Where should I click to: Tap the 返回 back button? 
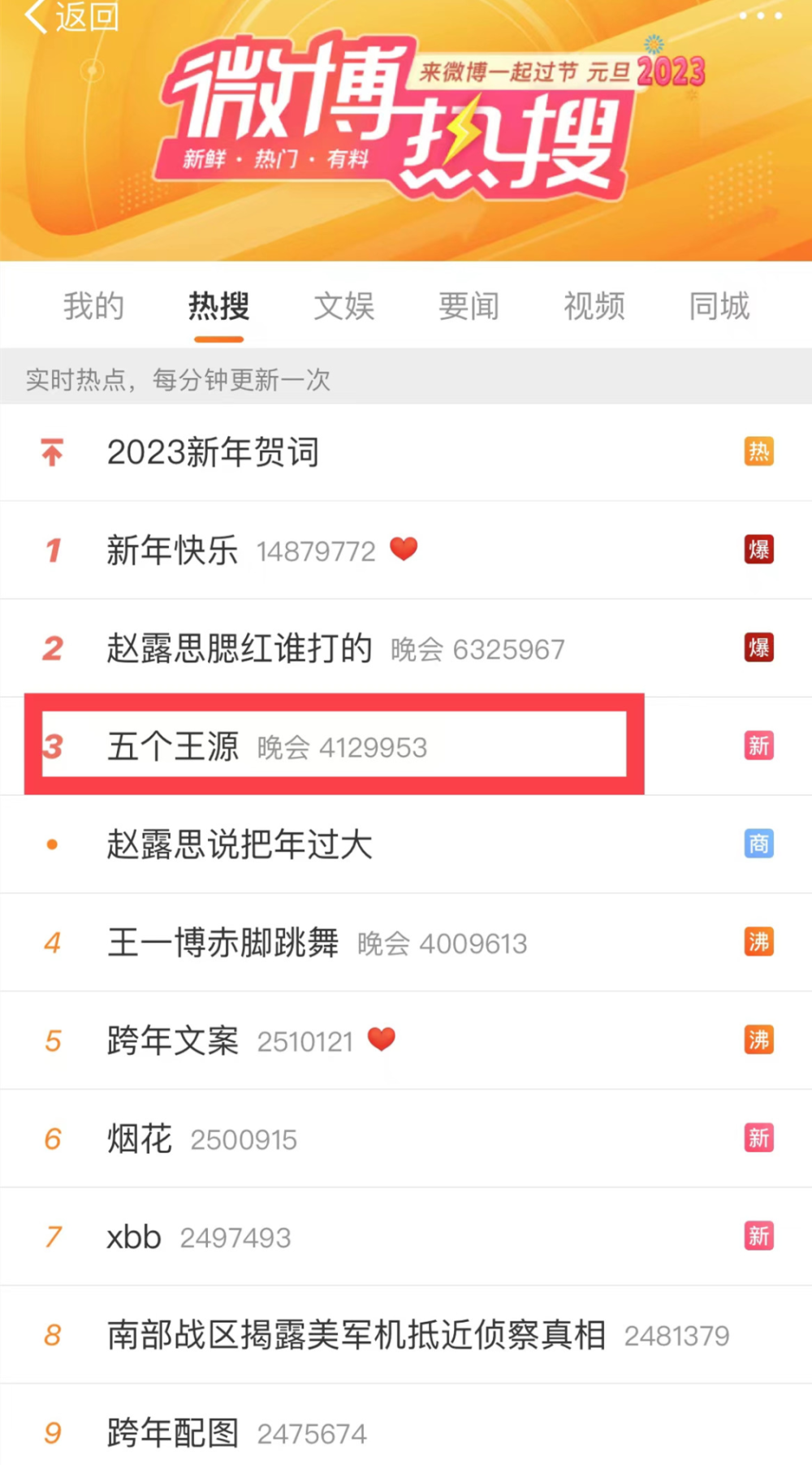pos(71,16)
